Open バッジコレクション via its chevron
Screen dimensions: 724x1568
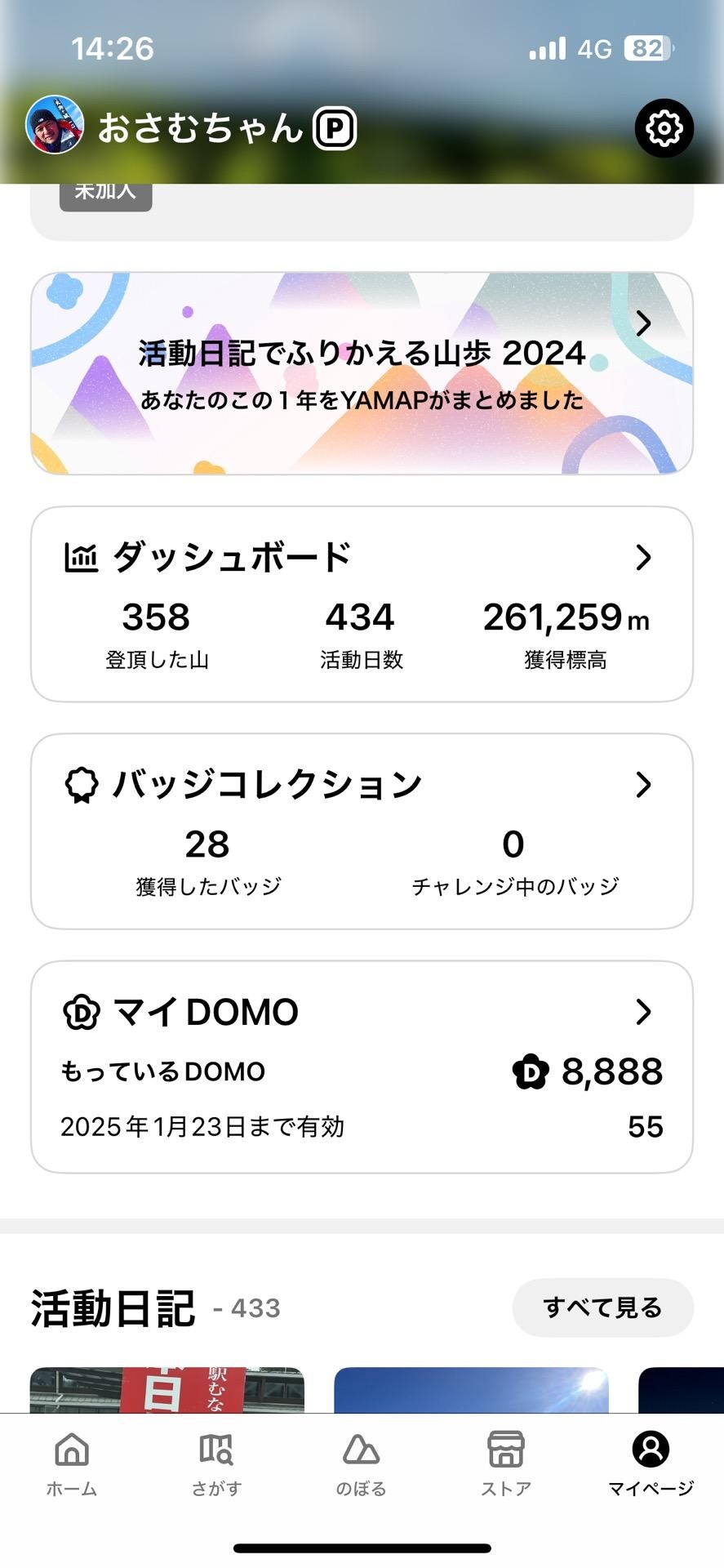tap(644, 784)
